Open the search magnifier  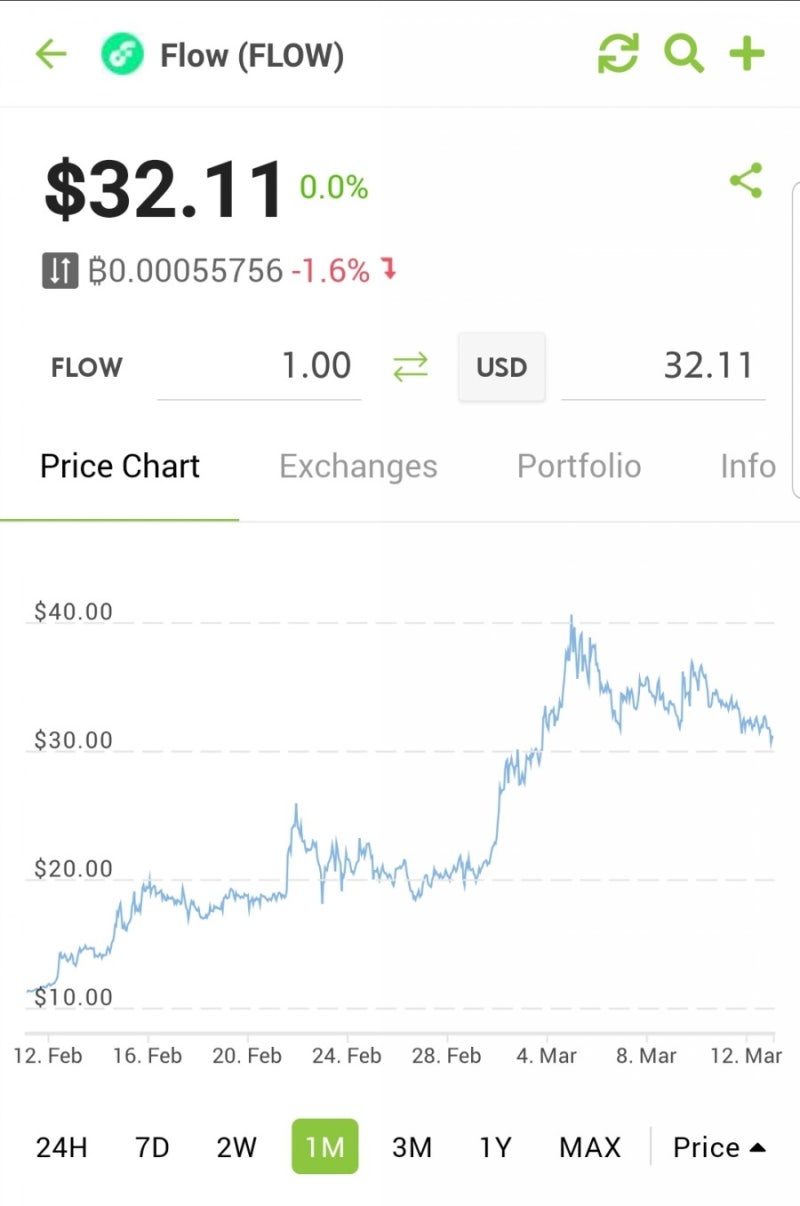683,54
